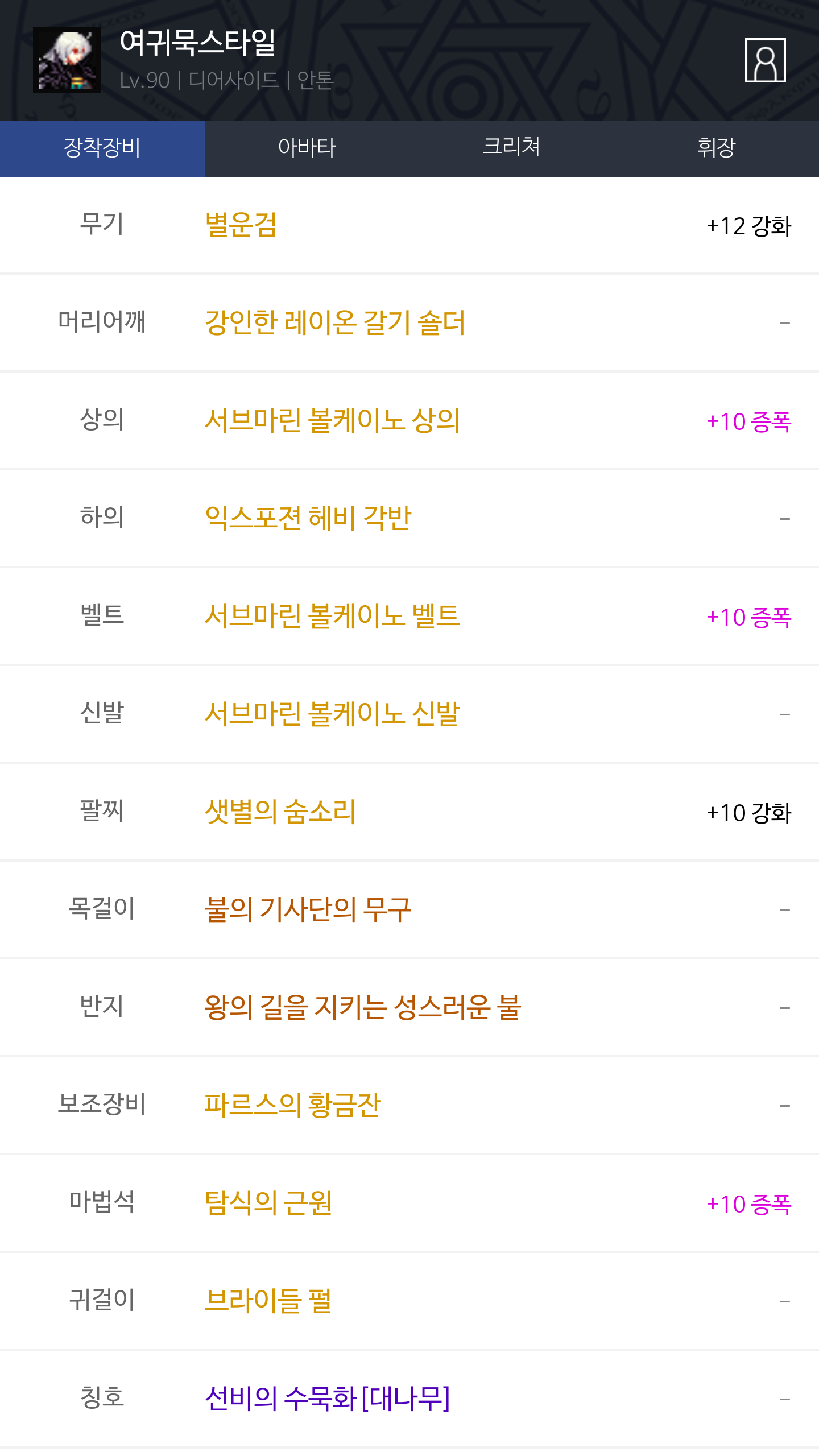
Task: Select the 장착장비 tab
Action: (x=102, y=148)
